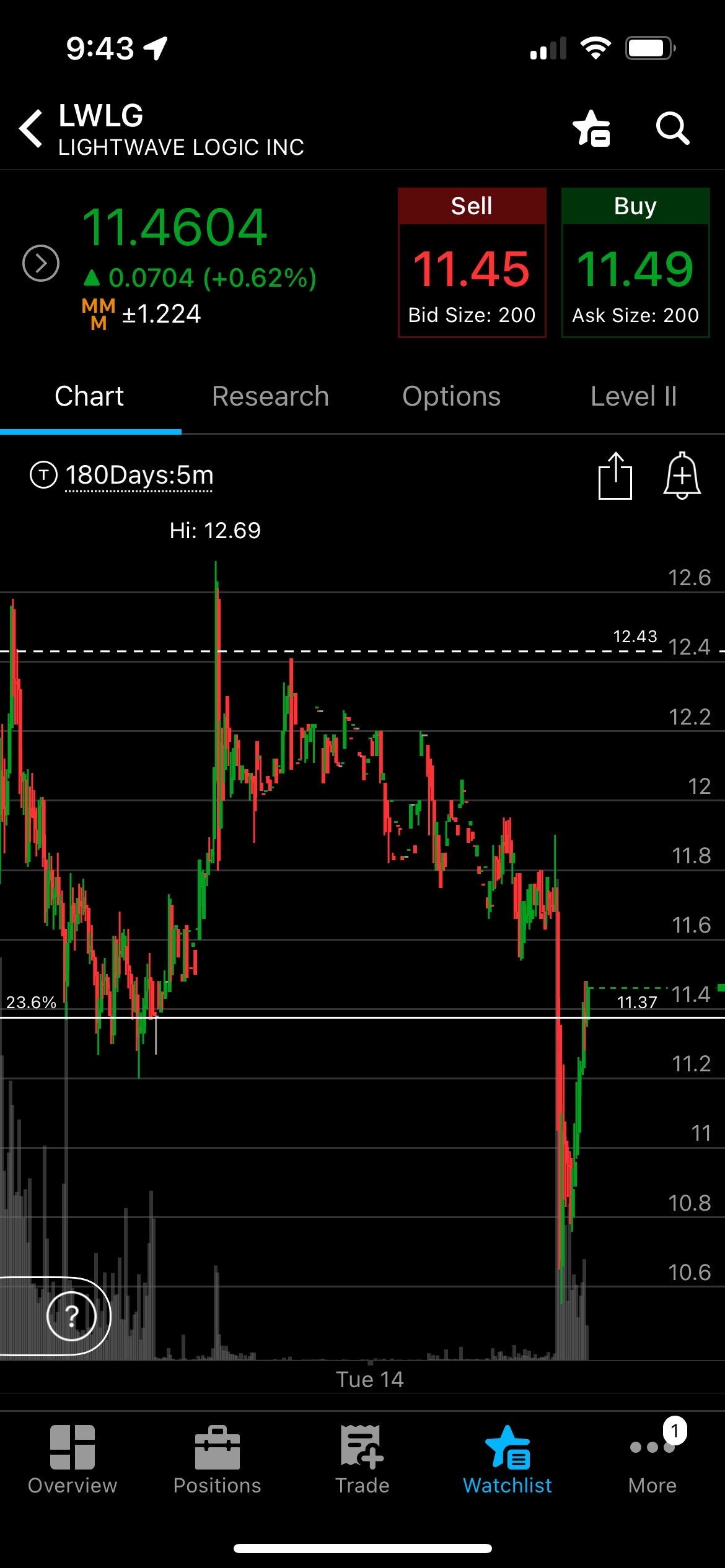Switch to the Options tab
Screen dimensions: 725x1568
[452, 396]
